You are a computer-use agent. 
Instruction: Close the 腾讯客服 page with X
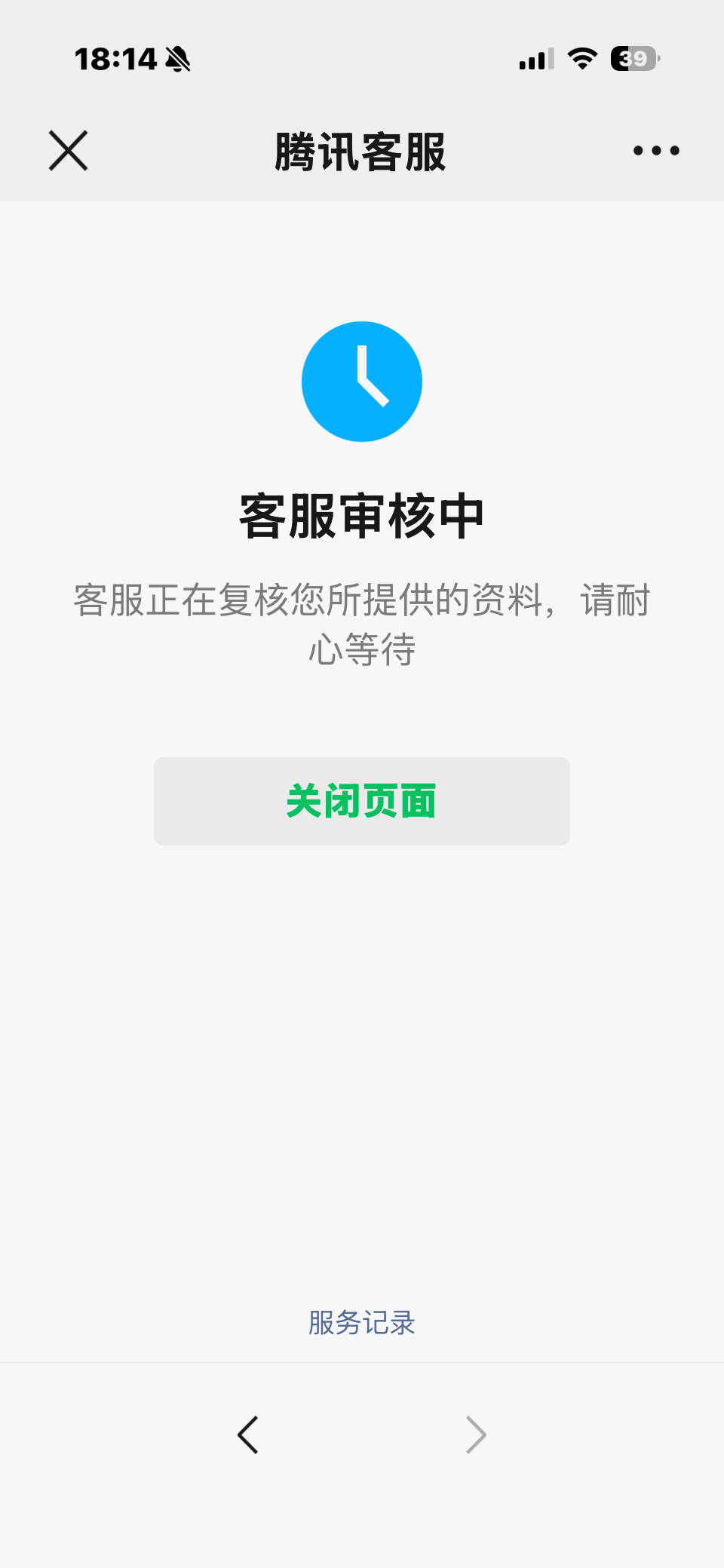[x=69, y=151]
